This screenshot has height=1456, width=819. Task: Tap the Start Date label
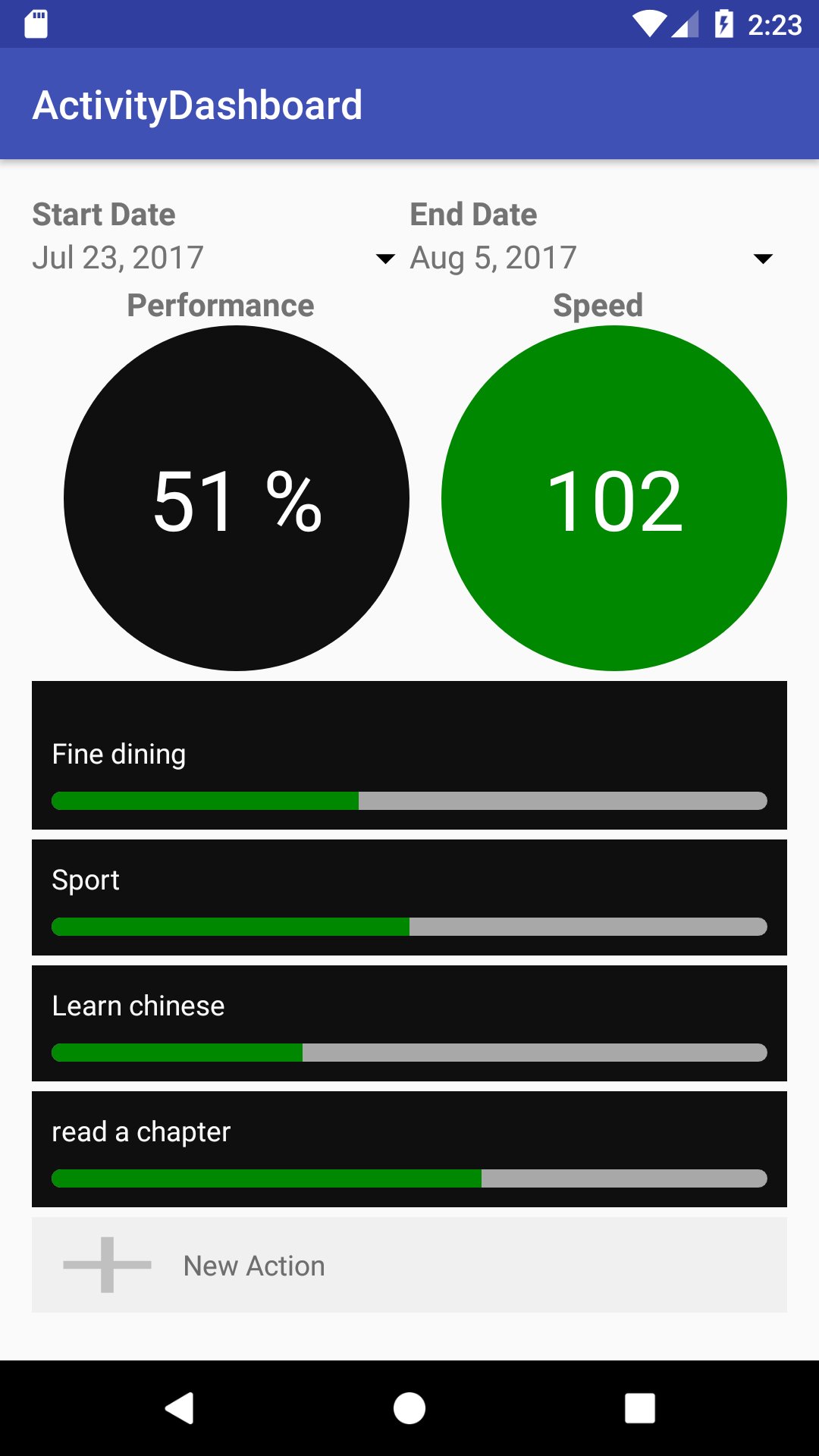(103, 213)
